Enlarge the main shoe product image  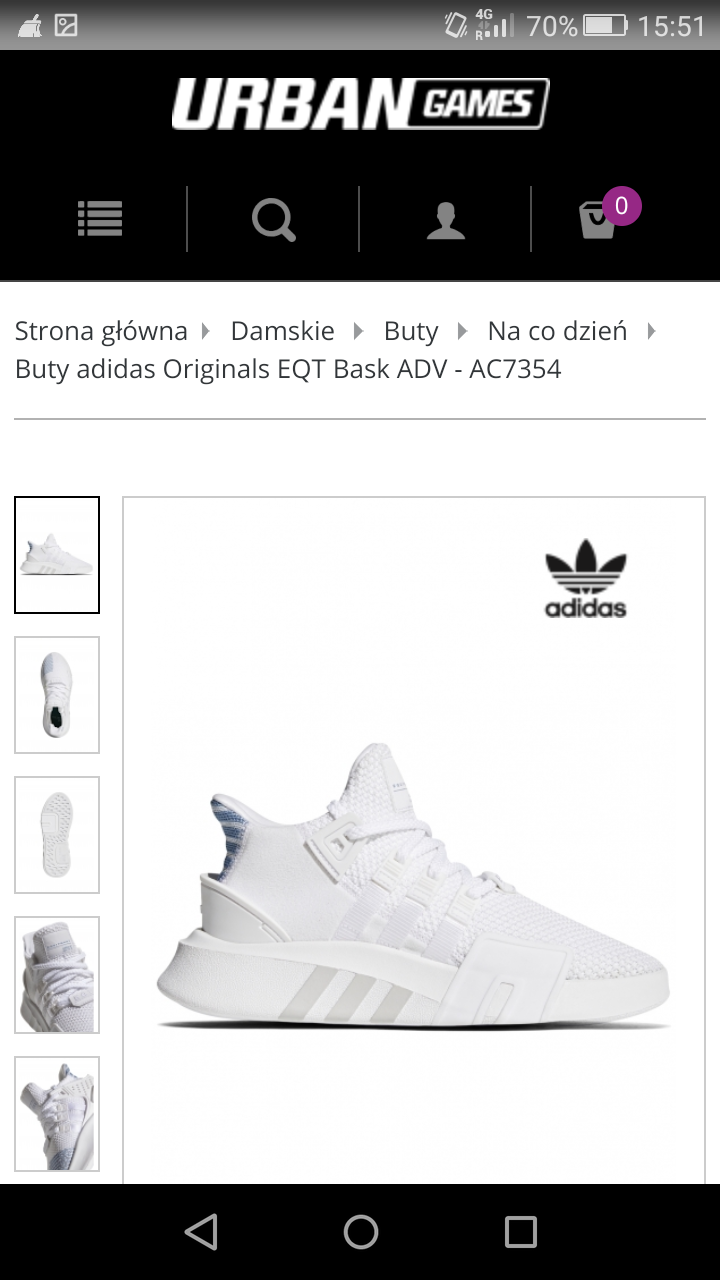[414, 840]
